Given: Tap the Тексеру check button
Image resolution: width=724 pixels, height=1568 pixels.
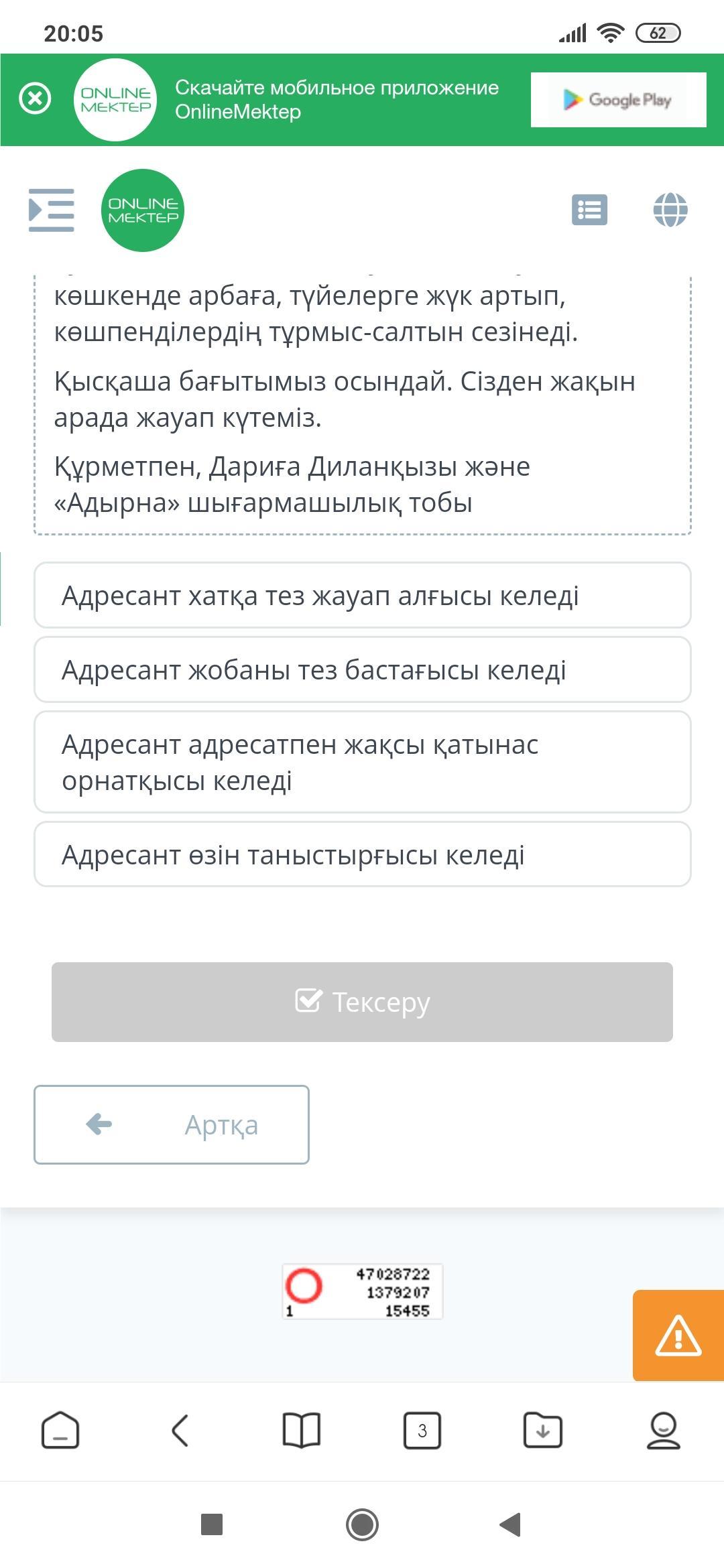Looking at the screenshot, I should pyautogui.click(x=362, y=1002).
